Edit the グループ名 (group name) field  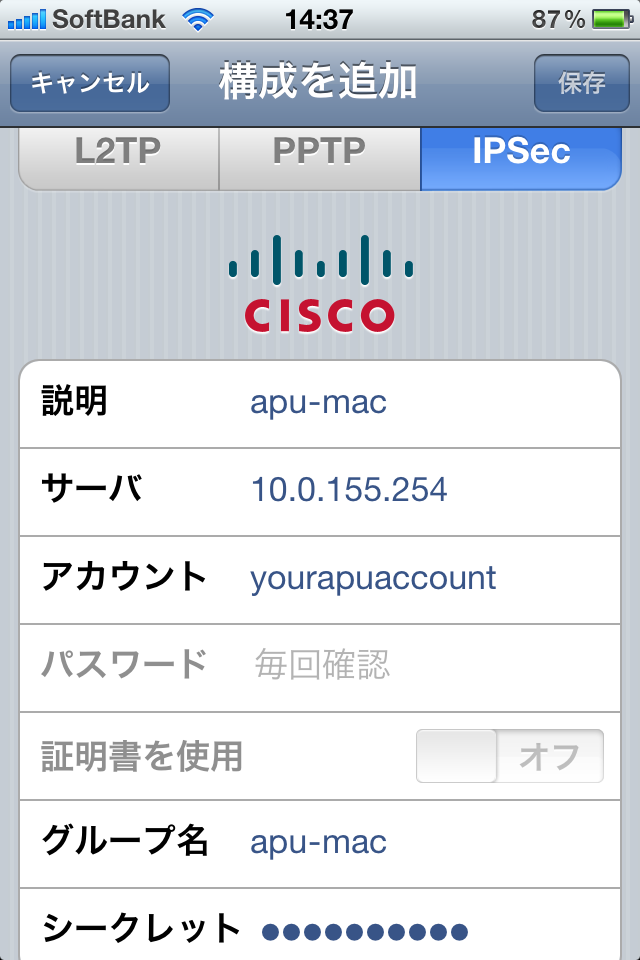[420, 842]
